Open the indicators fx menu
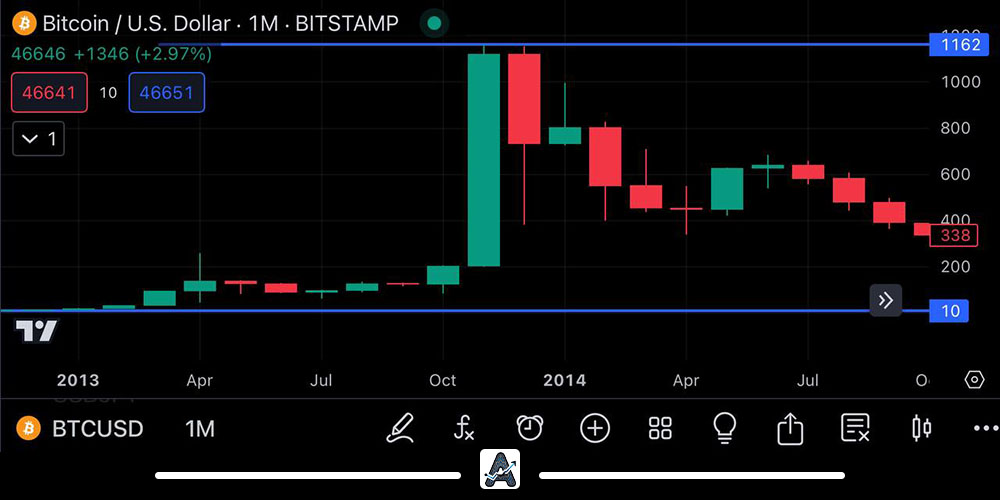This screenshot has width=1000, height=500. click(464, 428)
